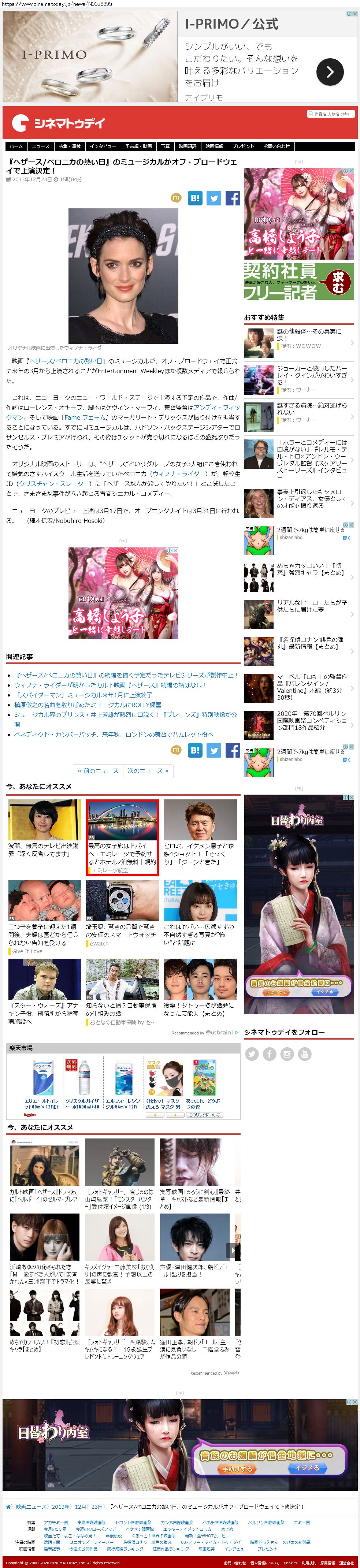Open recommended article 波瑠、無言のテレビ出演謝罪
The height and width of the screenshot is (1568, 360).
coord(44,850)
